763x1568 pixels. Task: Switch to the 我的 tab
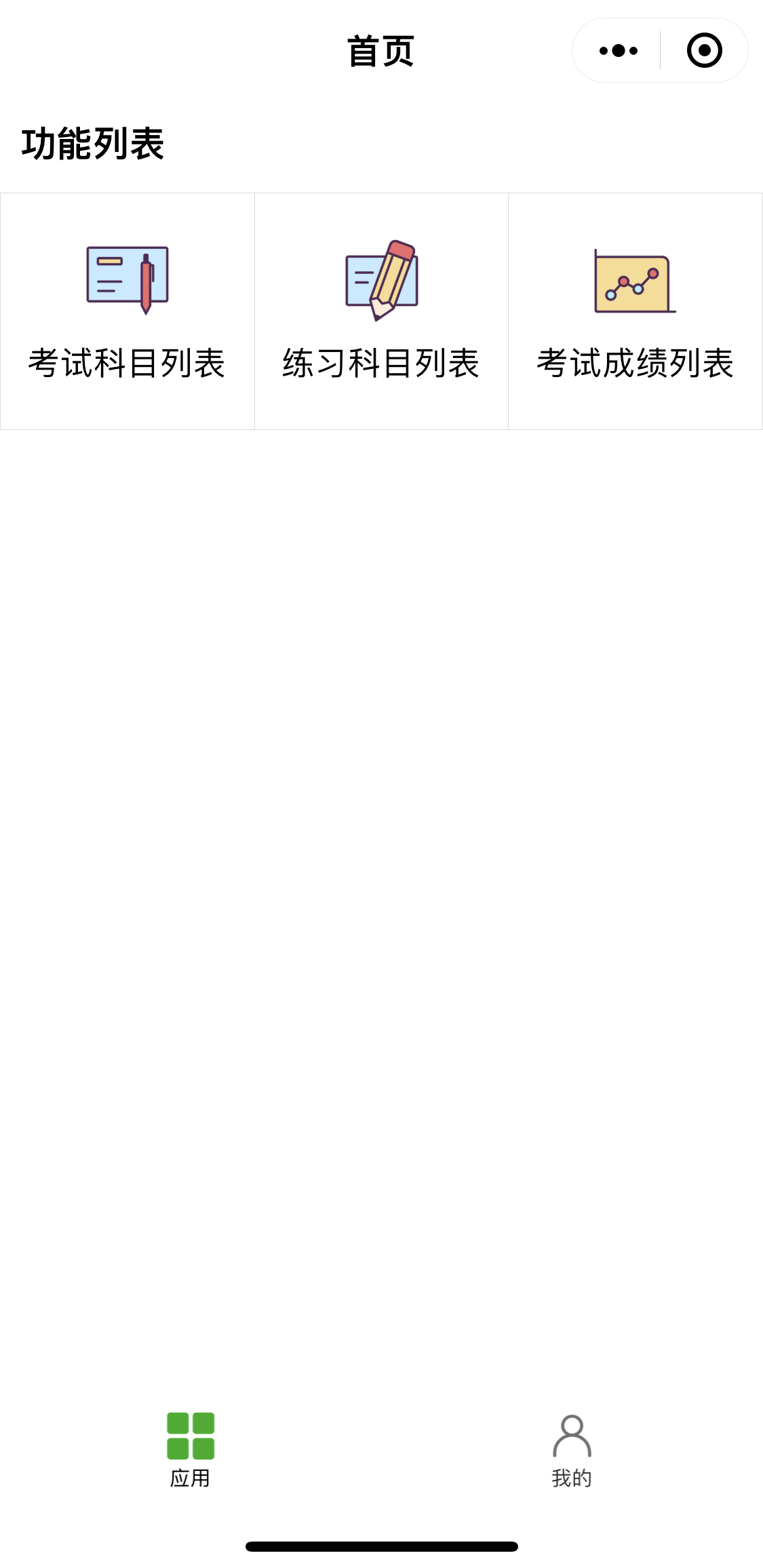pos(572,1449)
